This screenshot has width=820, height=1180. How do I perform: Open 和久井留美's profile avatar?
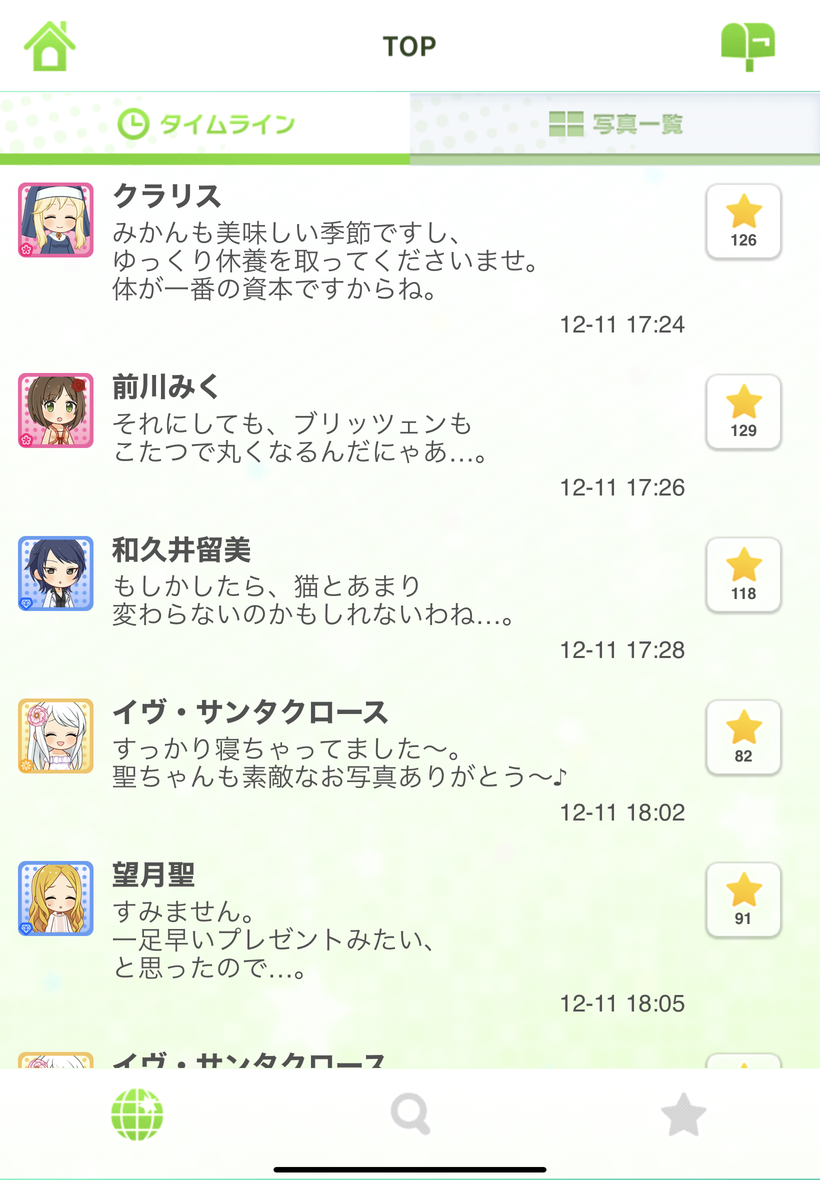point(56,573)
